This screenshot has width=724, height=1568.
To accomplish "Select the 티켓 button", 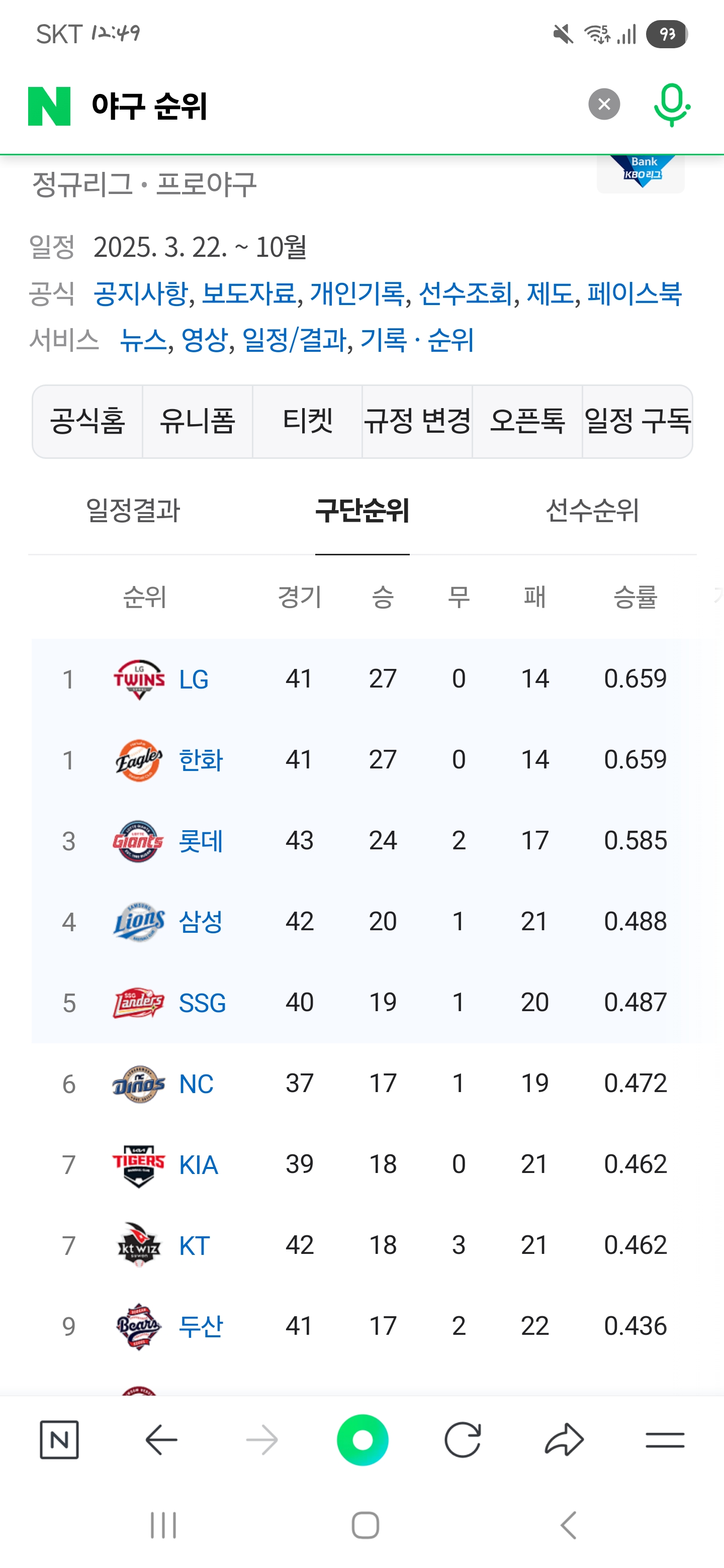I will (308, 421).
